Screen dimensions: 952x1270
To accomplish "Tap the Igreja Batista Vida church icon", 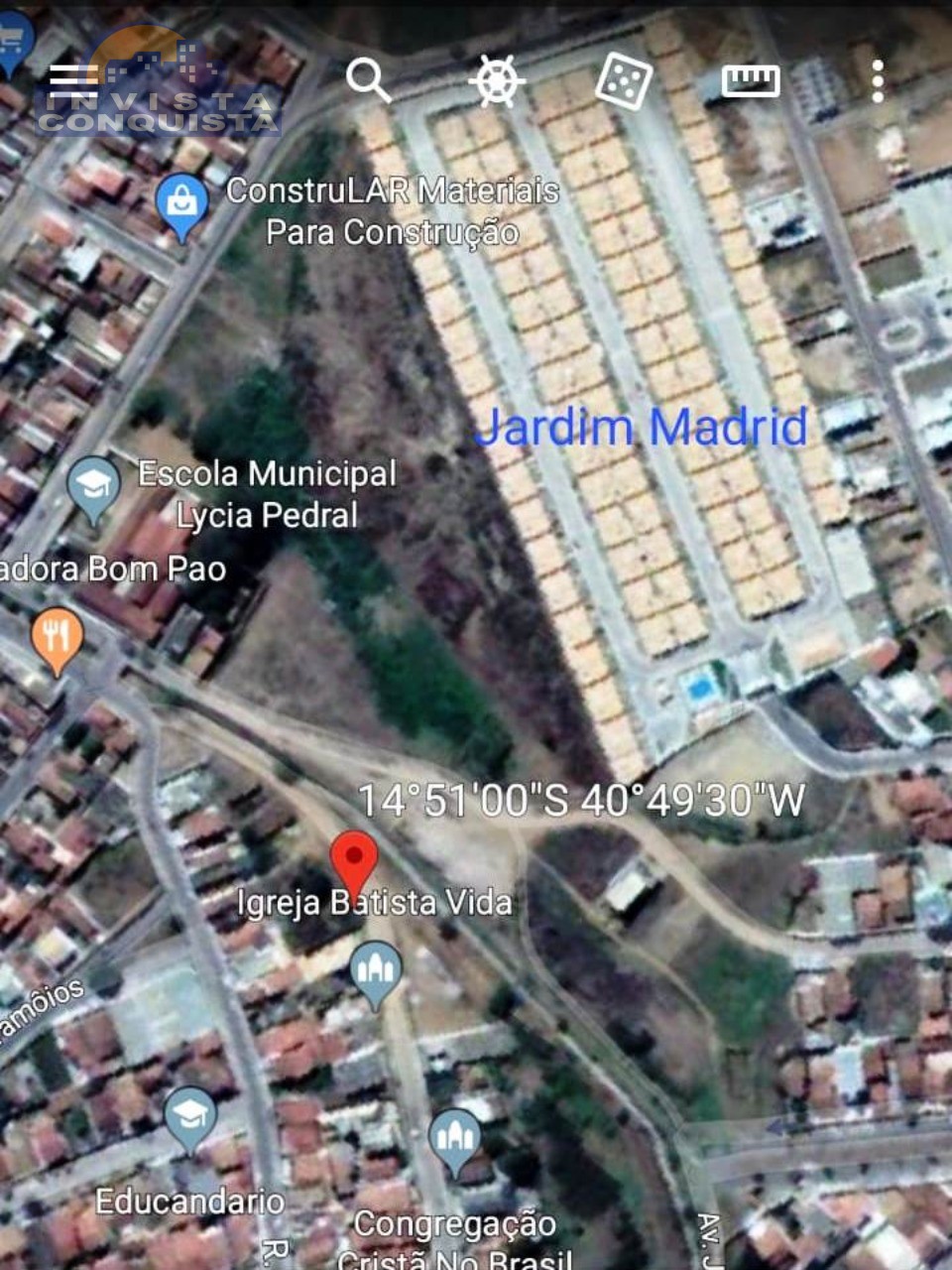I will (x=374, y=967).
